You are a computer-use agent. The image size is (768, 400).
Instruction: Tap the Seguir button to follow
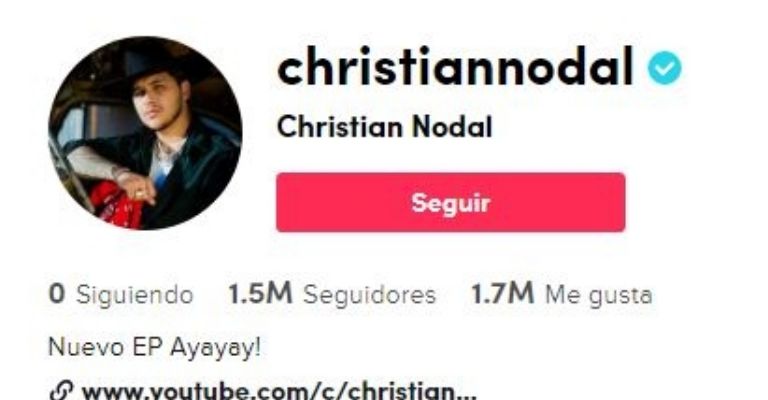(450, 203)
